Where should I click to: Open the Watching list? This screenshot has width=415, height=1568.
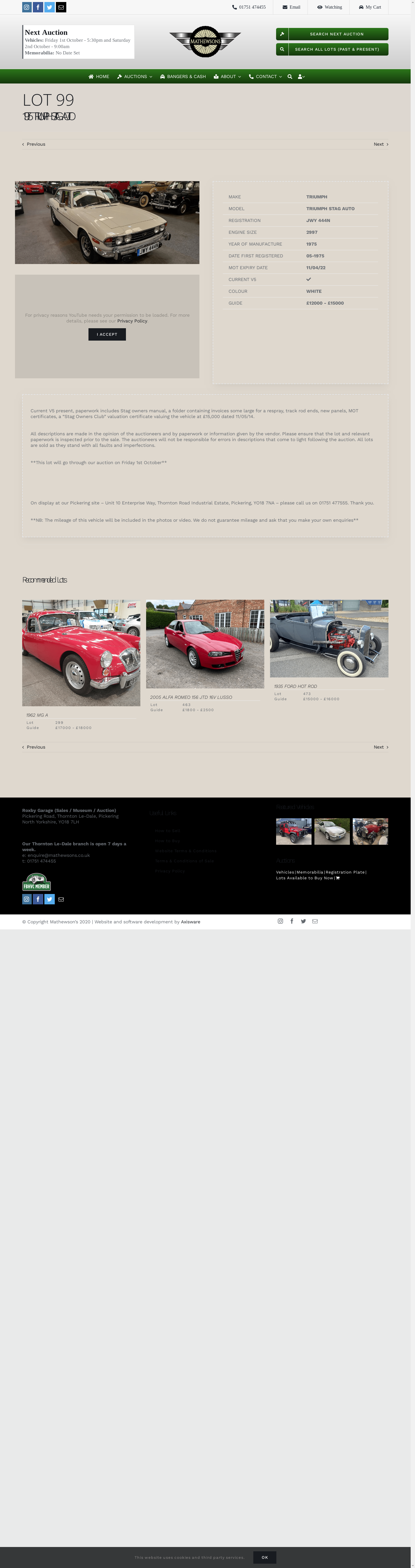[330, 7]
